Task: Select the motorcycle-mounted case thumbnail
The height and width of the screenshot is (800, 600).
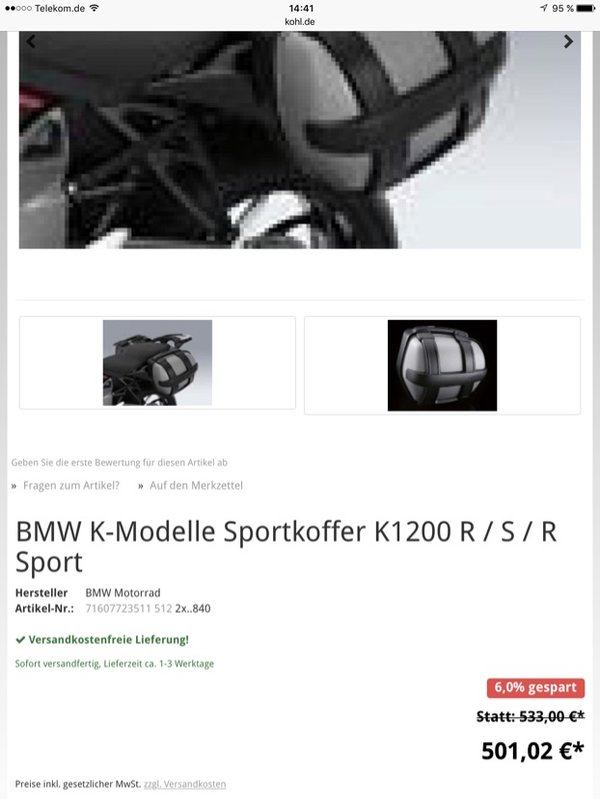Action: click(157, 362)
